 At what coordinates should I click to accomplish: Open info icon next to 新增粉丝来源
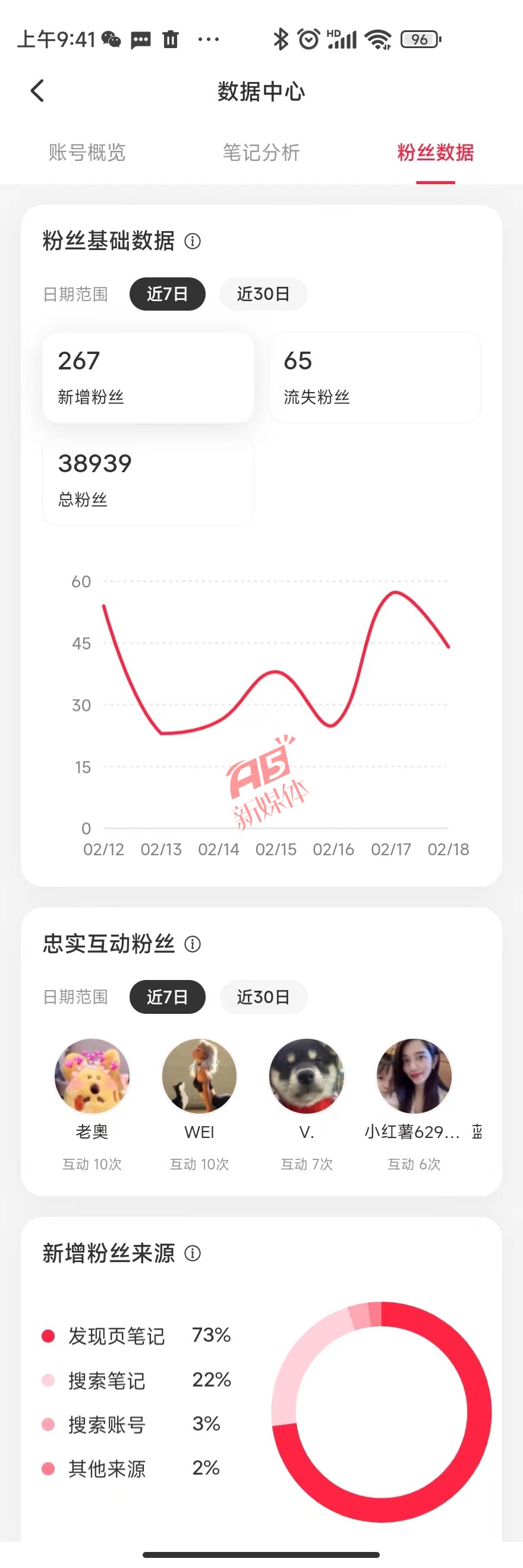coord(193,1253)
